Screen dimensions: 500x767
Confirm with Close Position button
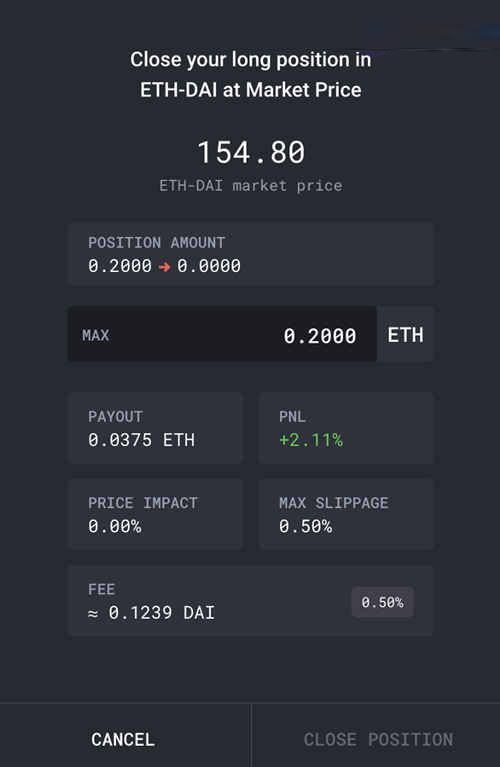point(378,739)
